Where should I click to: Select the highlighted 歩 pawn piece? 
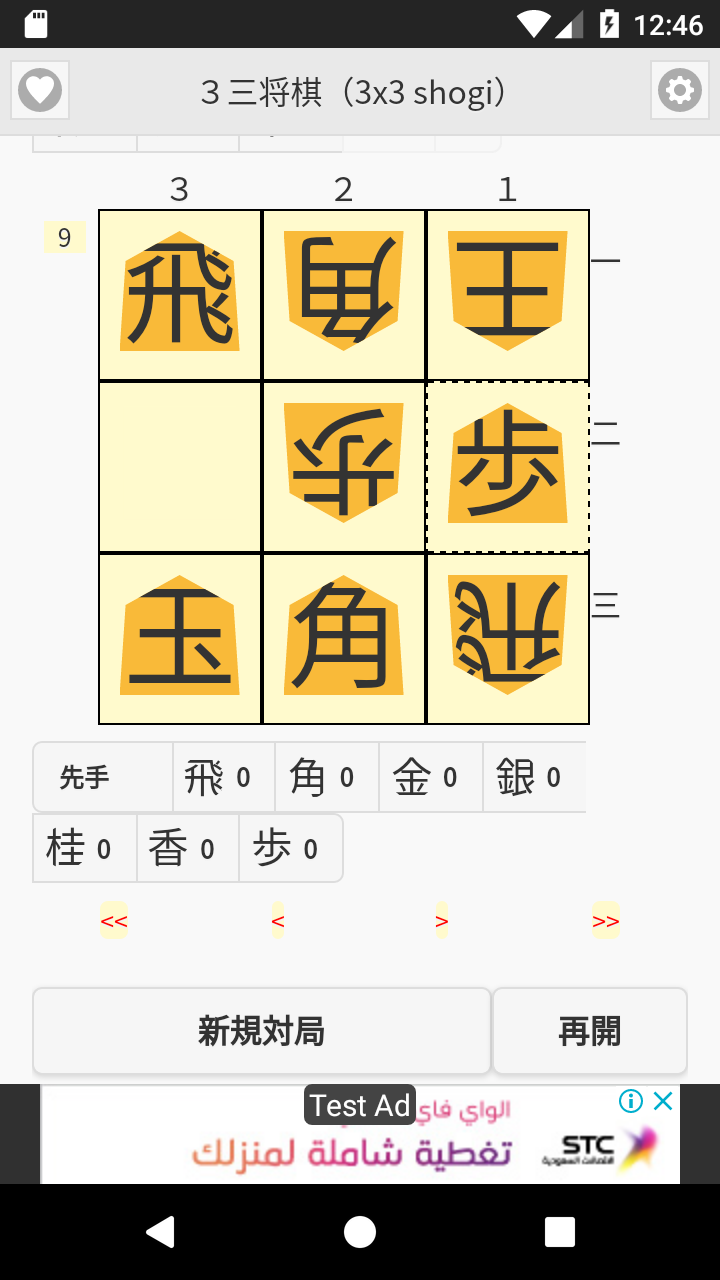(508, 467)
